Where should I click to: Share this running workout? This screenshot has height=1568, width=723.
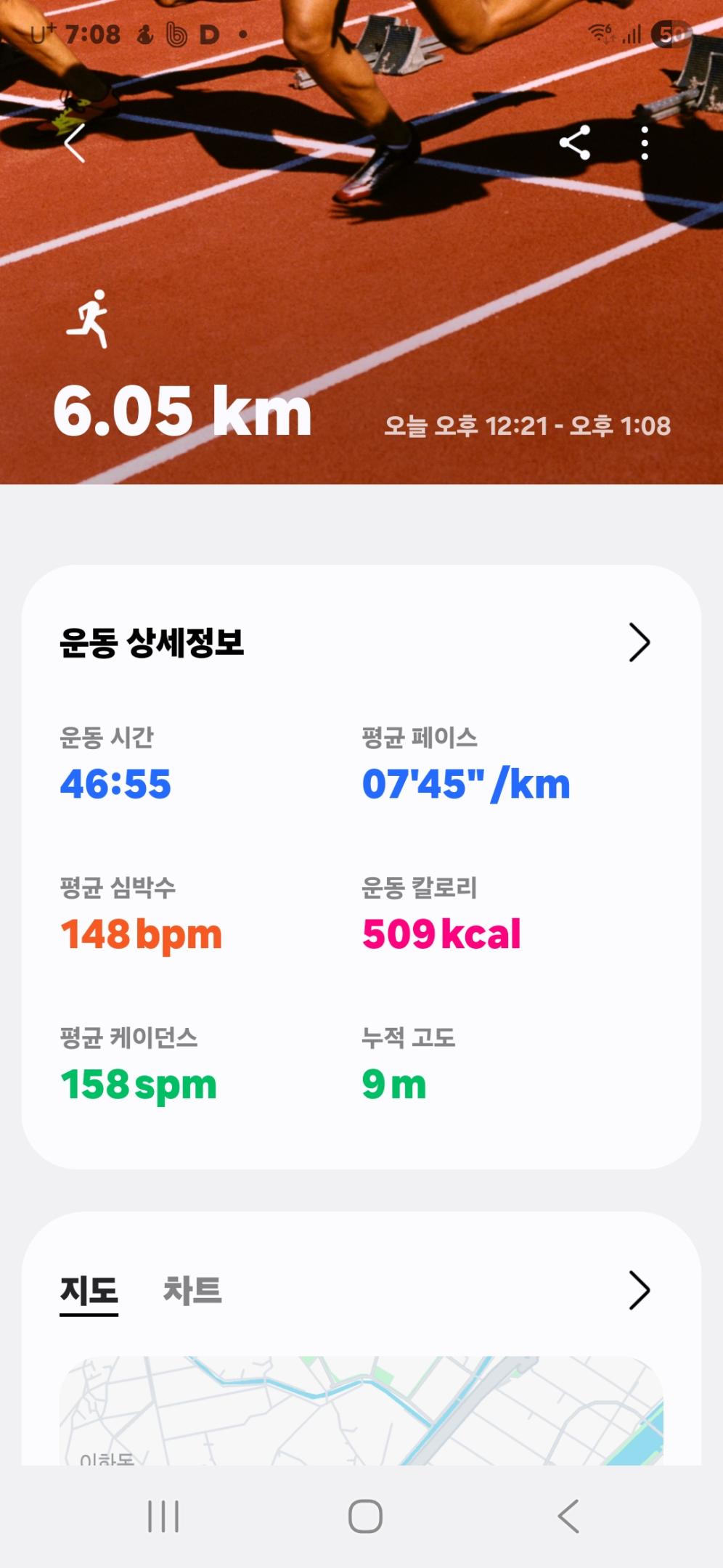point(575,143)
